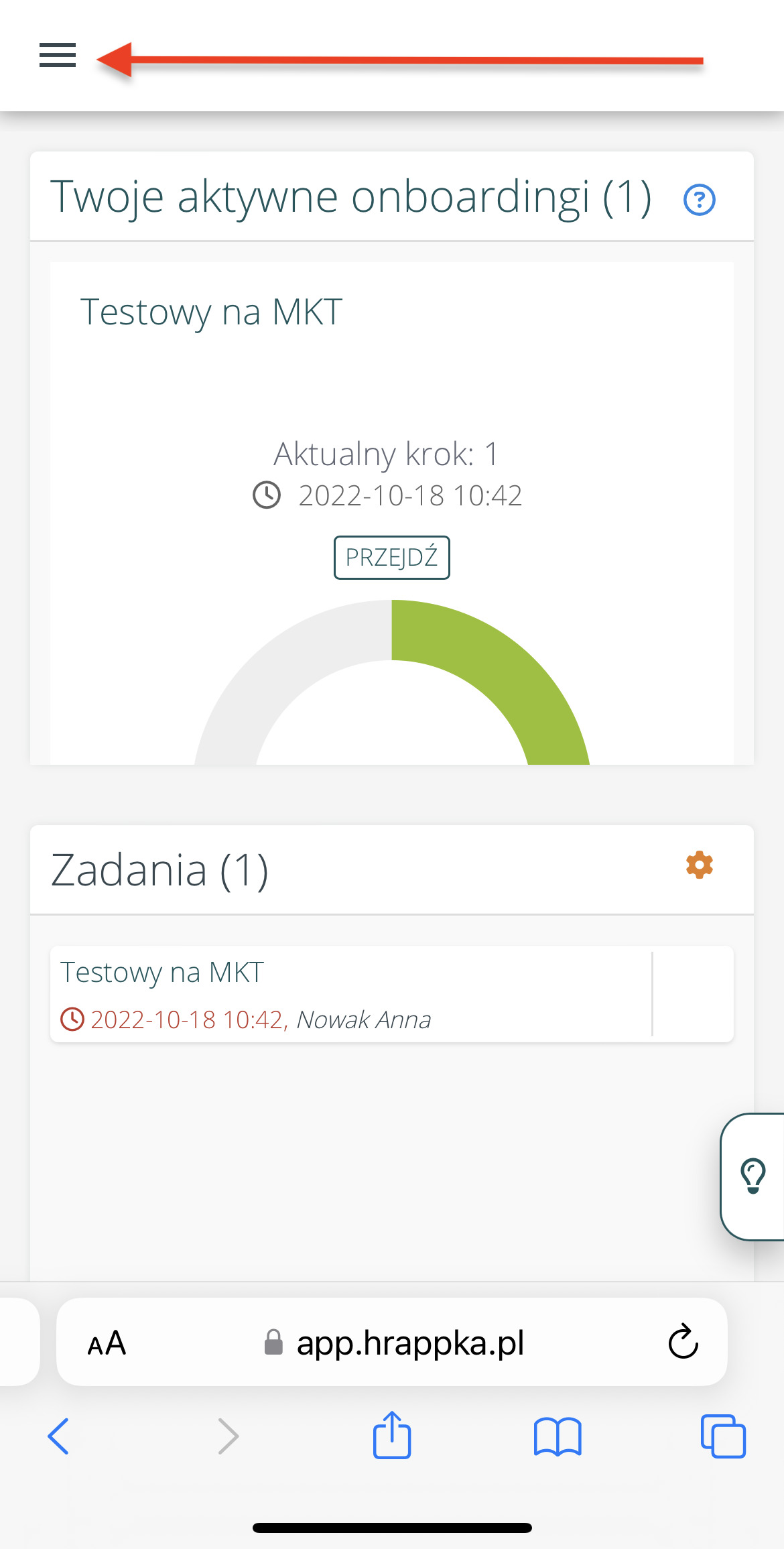
Task: Go back in Safari
Action: click(58, 1436)
